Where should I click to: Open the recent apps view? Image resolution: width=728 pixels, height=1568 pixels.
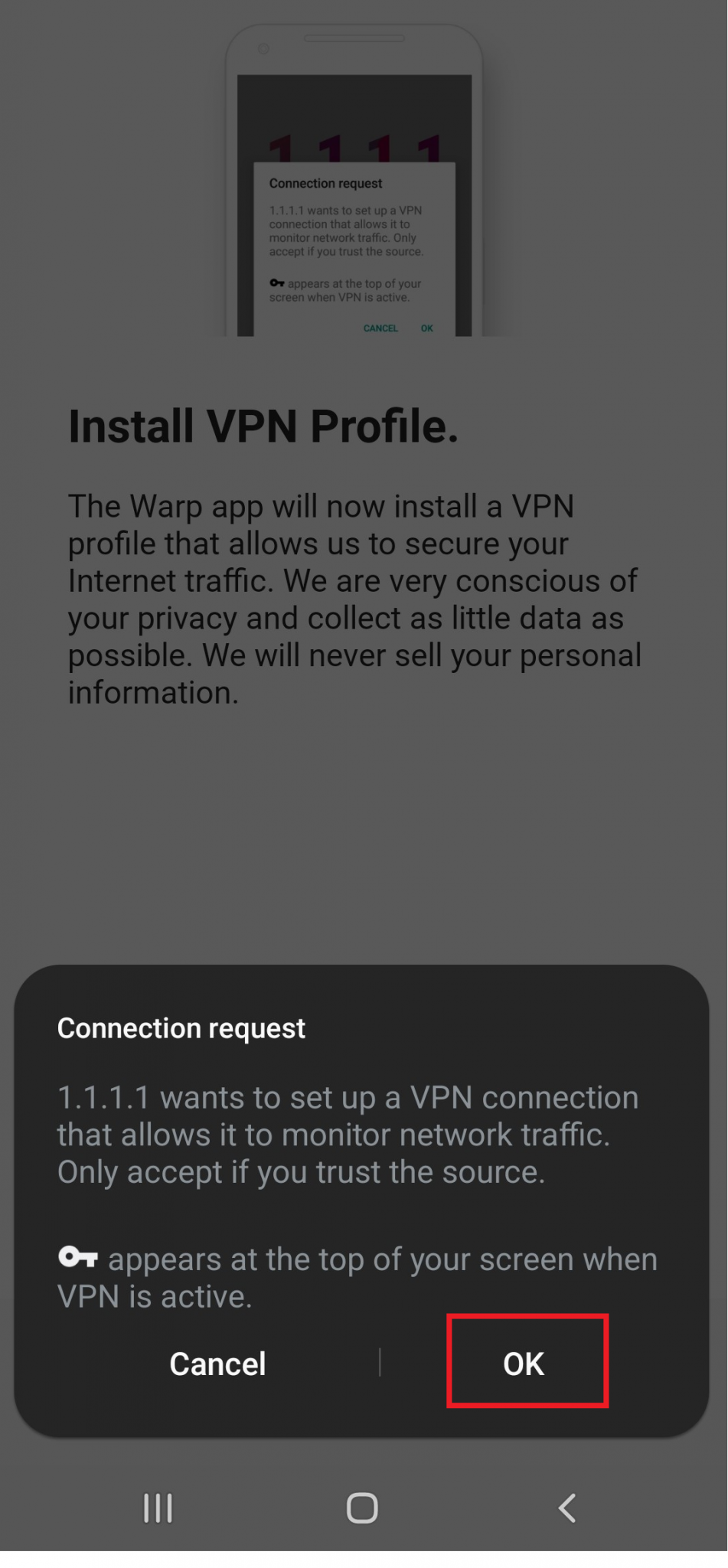(158, 1508)
